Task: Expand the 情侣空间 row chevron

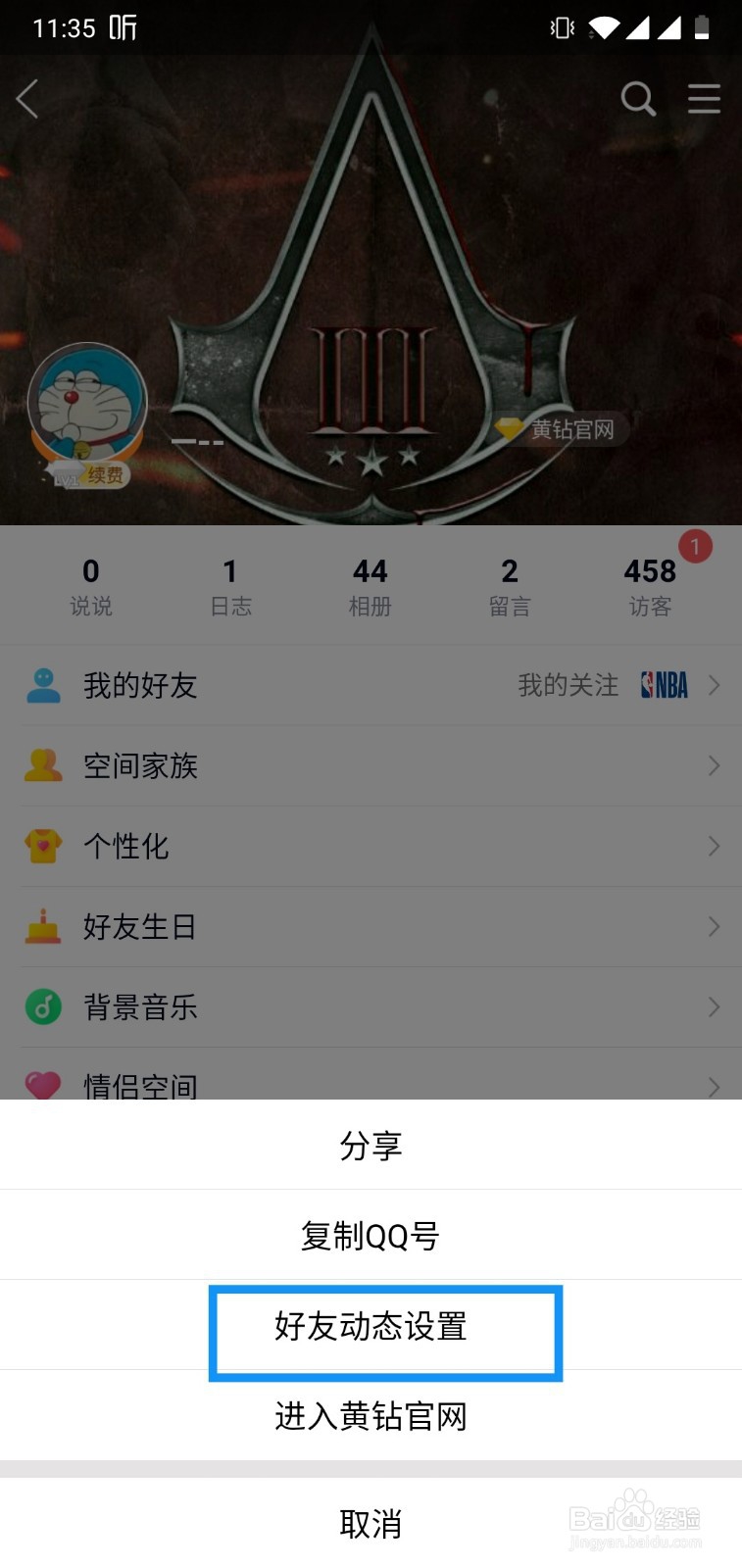Action: tap(714, 1086)
